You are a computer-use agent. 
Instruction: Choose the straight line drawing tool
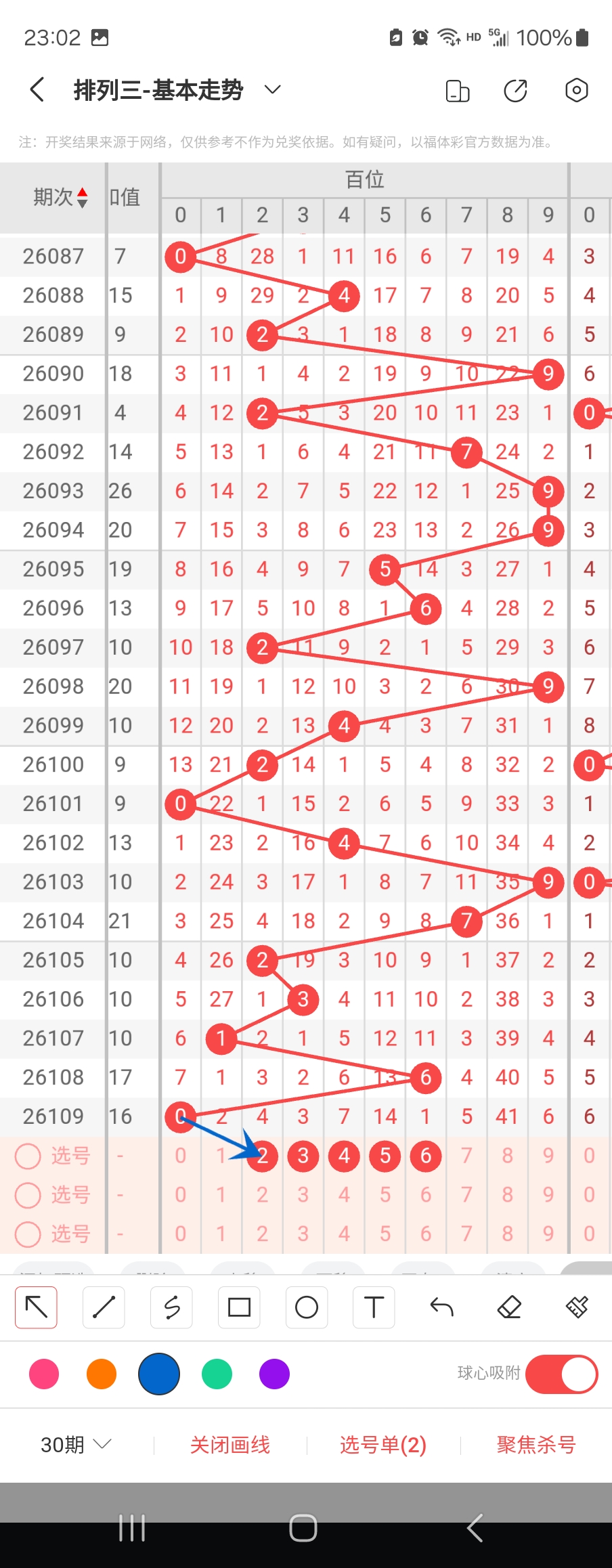pyautogui.click(x=104, y=1307)
